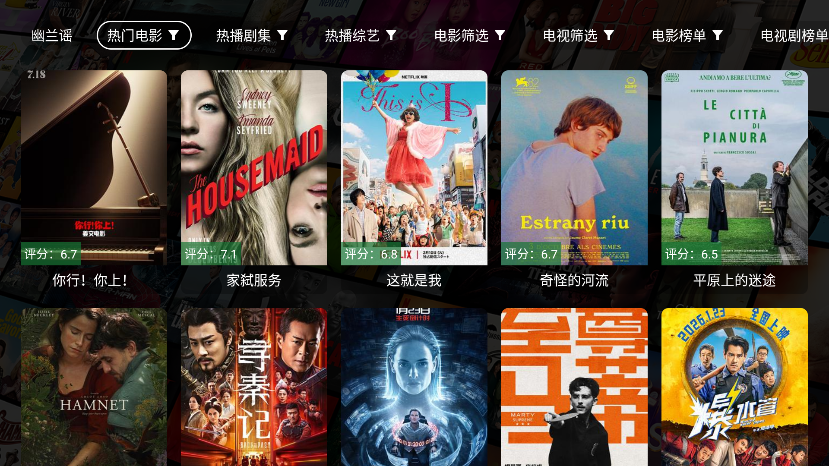Screen dimensions: 829x466
Task: Select the 热门电影 filter tab
Action: tap(144, 35)
